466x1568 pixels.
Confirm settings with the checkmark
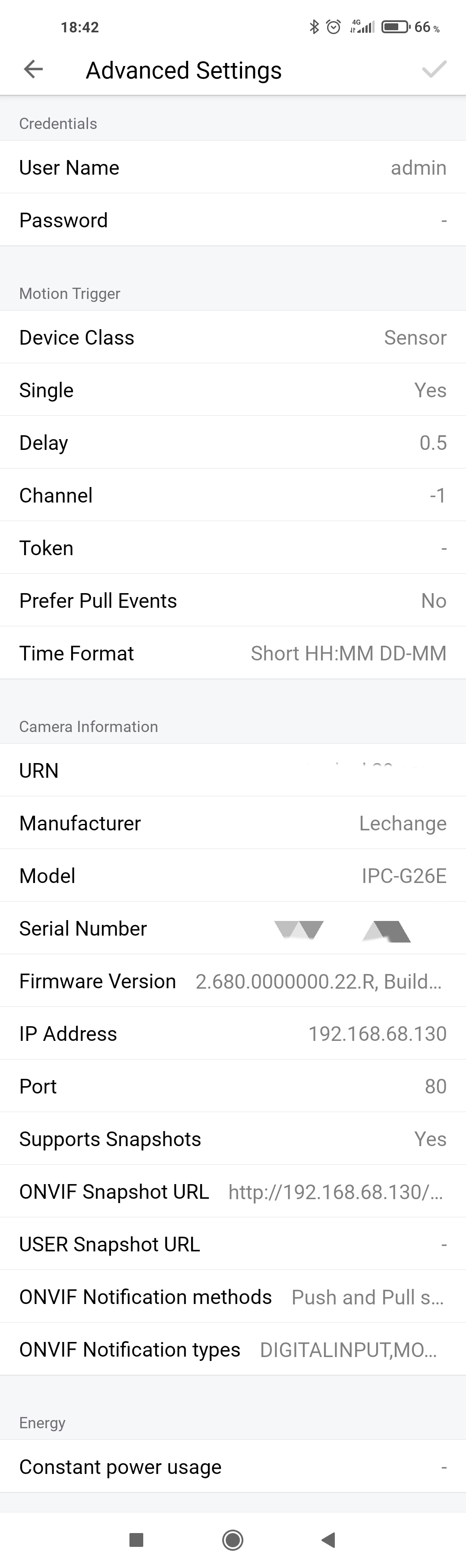point(434,69)
